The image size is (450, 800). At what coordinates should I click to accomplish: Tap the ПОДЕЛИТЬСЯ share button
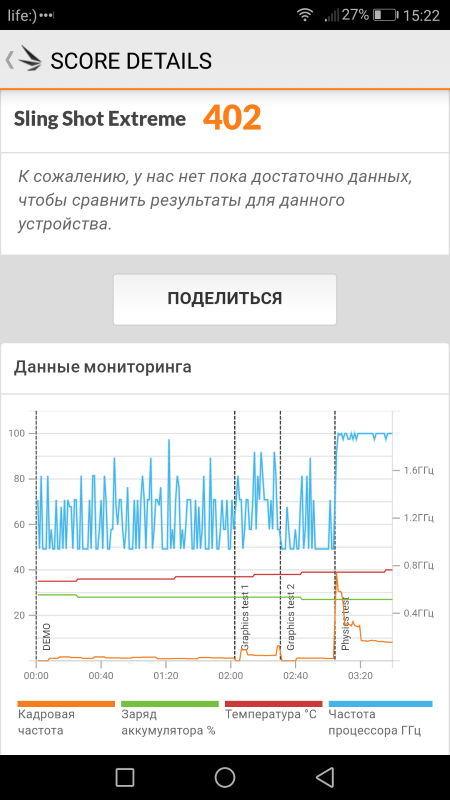point(224,299)
